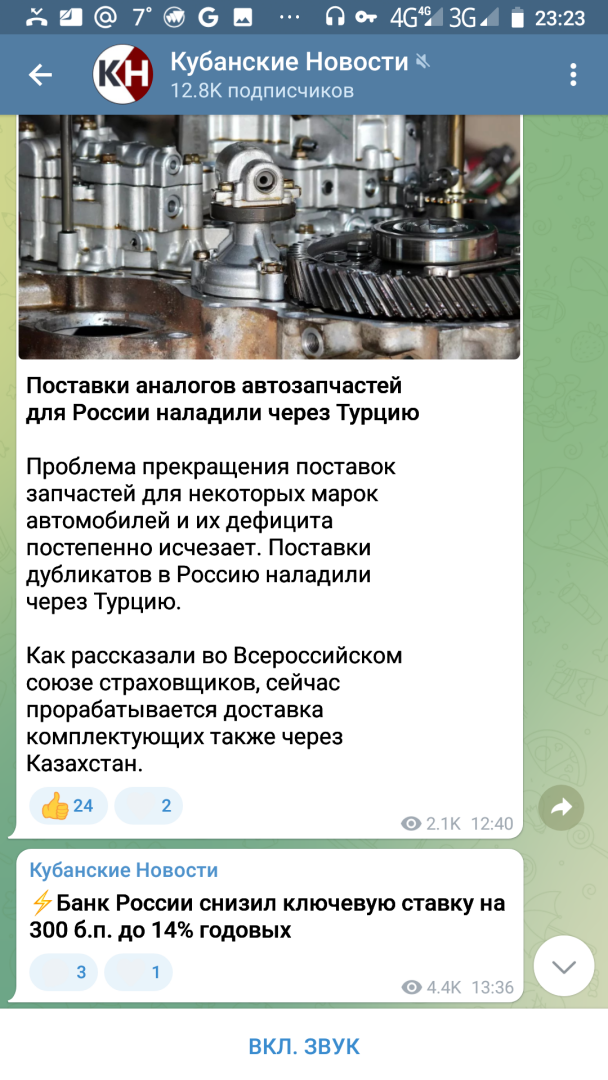Share the auto parts post

561,808
